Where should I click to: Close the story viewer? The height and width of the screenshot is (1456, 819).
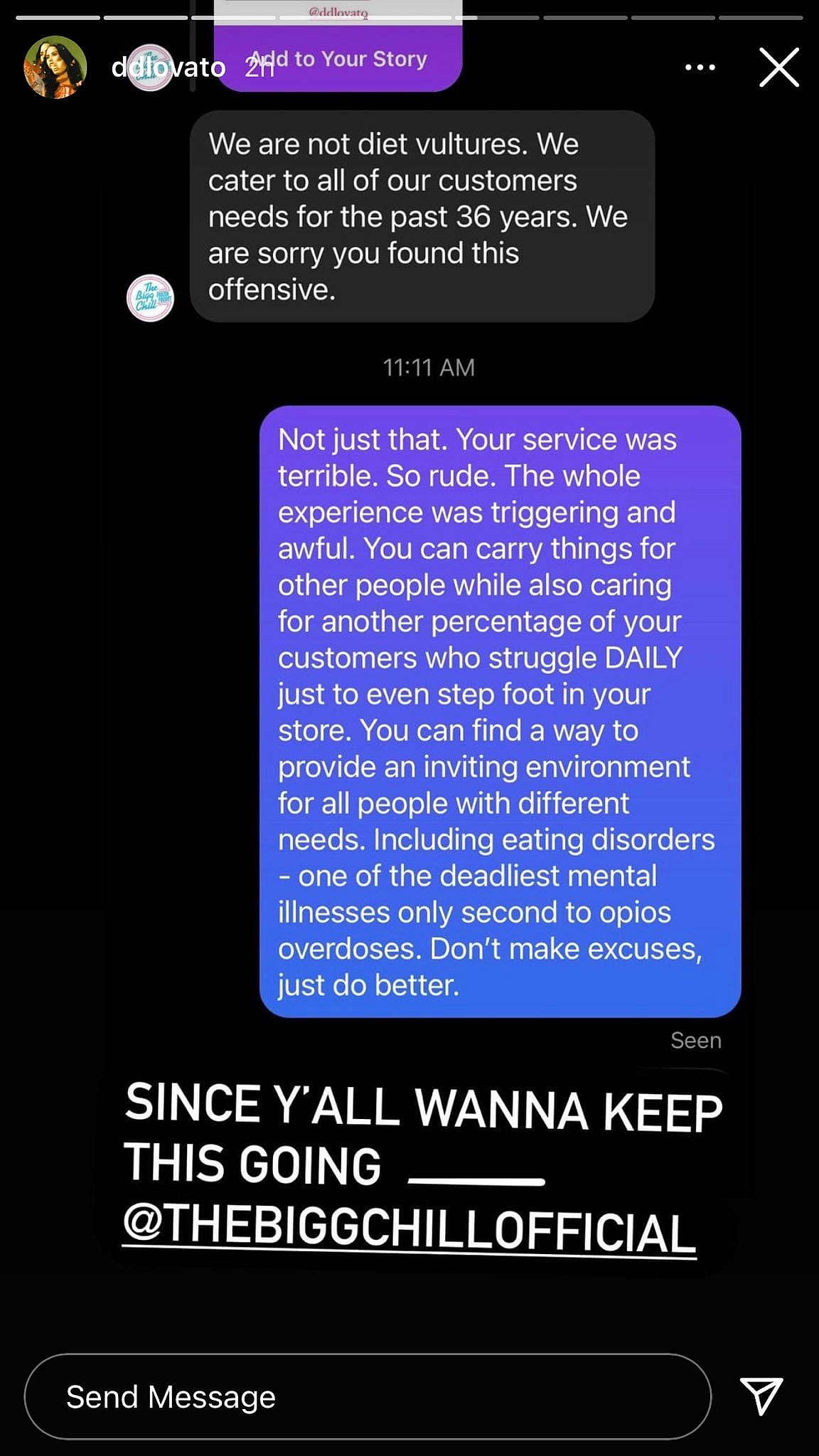778,68
